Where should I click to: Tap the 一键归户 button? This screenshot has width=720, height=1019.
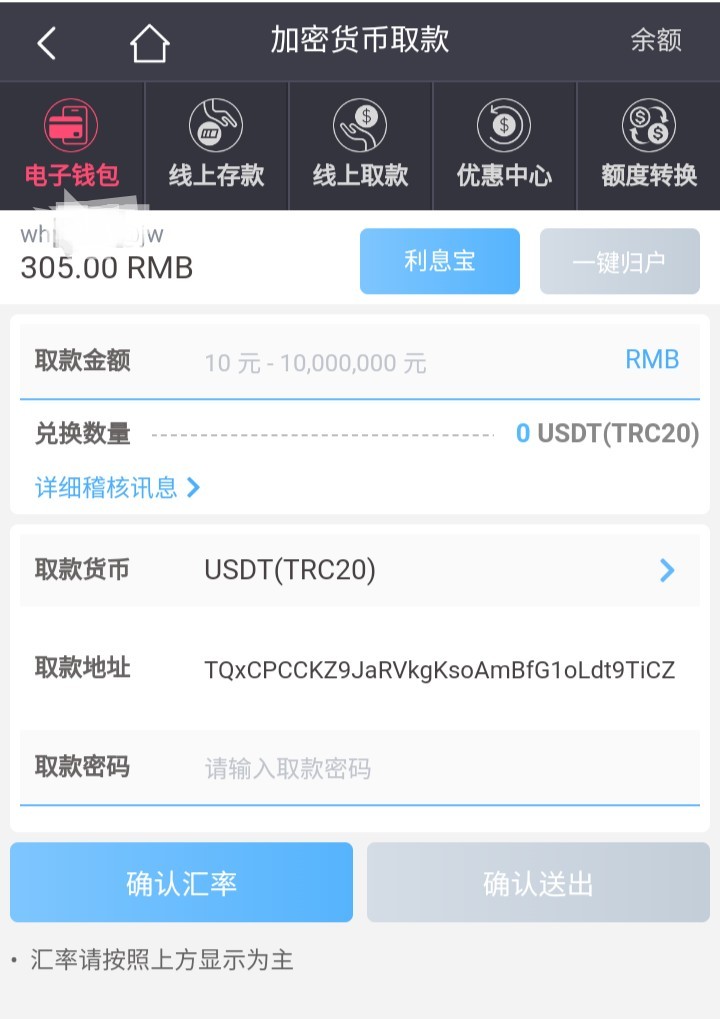coord(619,262)
